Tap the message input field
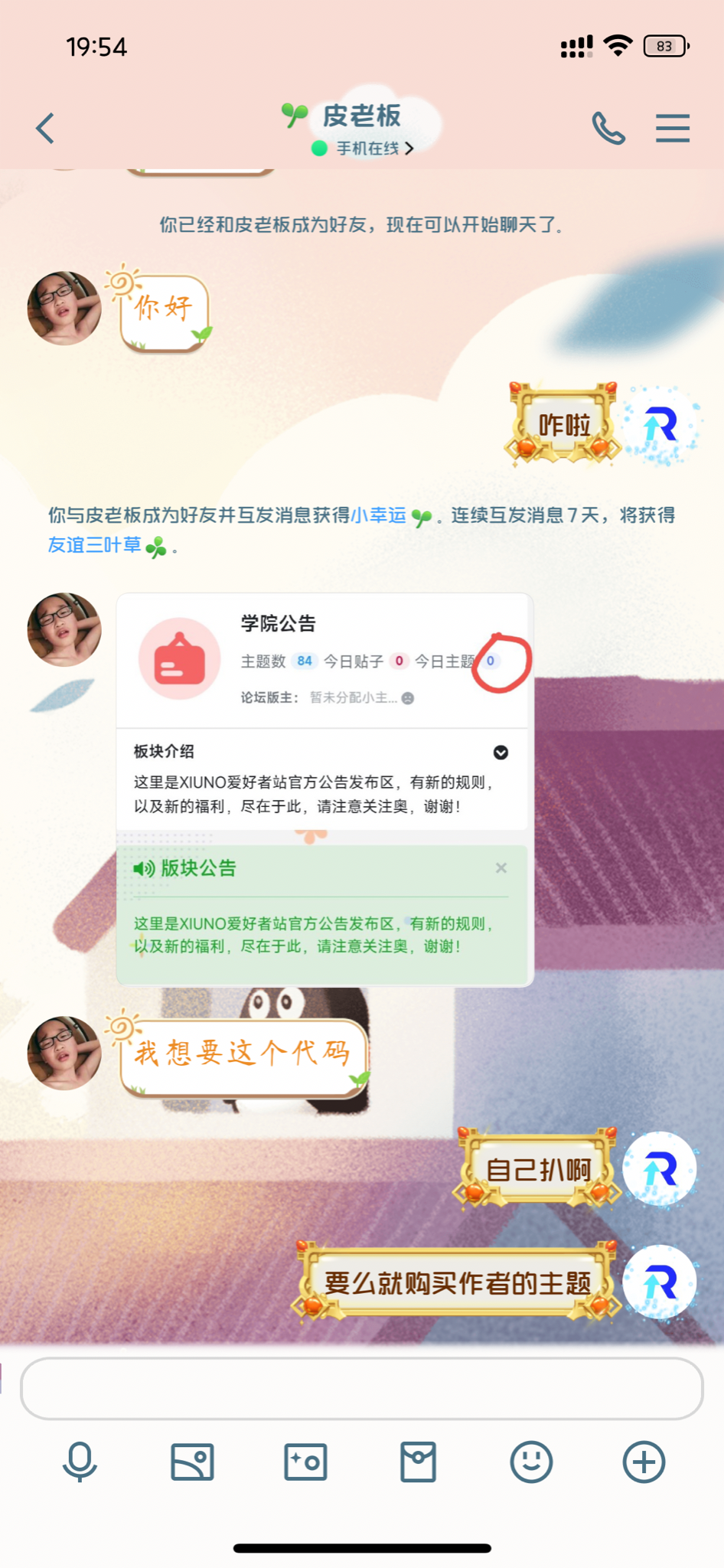 361,1388
